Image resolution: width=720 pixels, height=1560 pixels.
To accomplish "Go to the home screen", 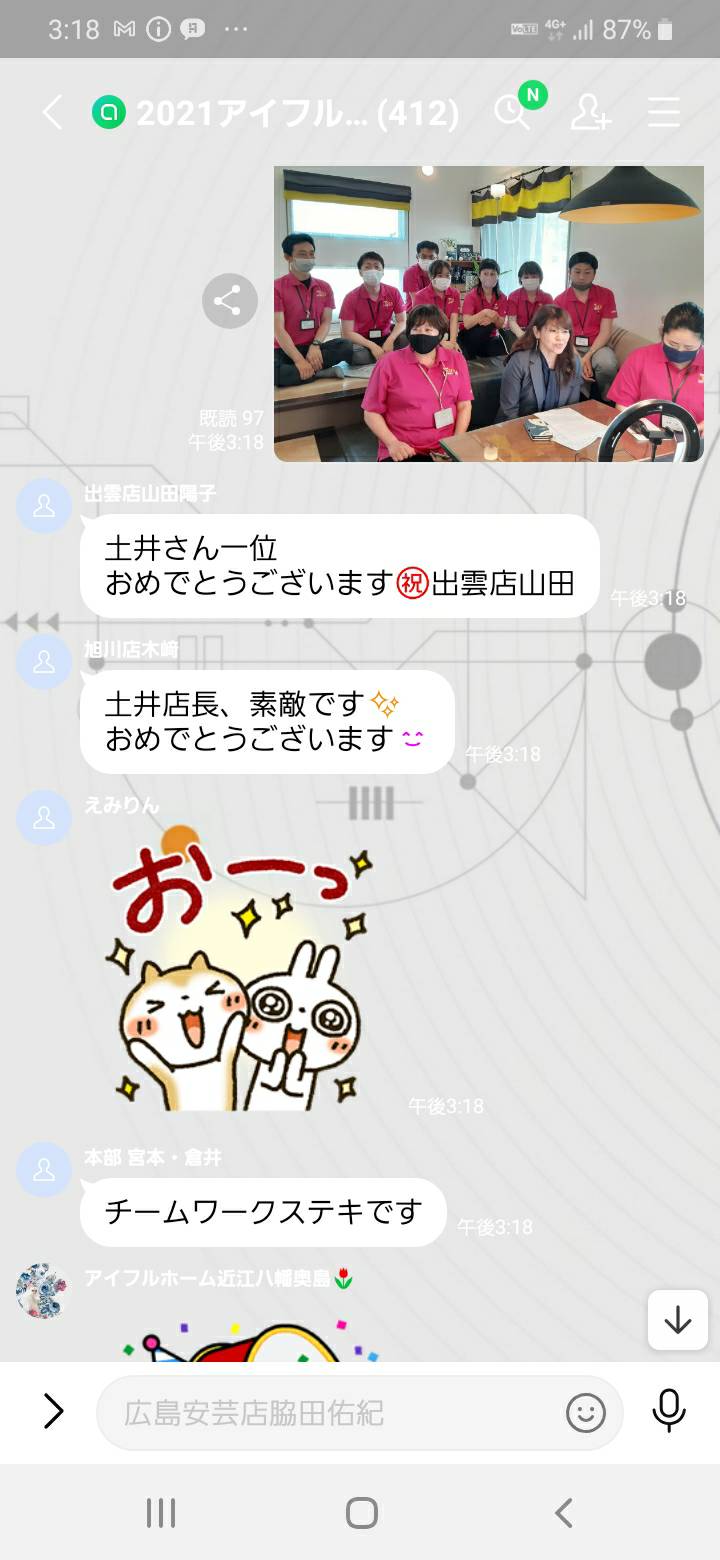I will 361,1513.
